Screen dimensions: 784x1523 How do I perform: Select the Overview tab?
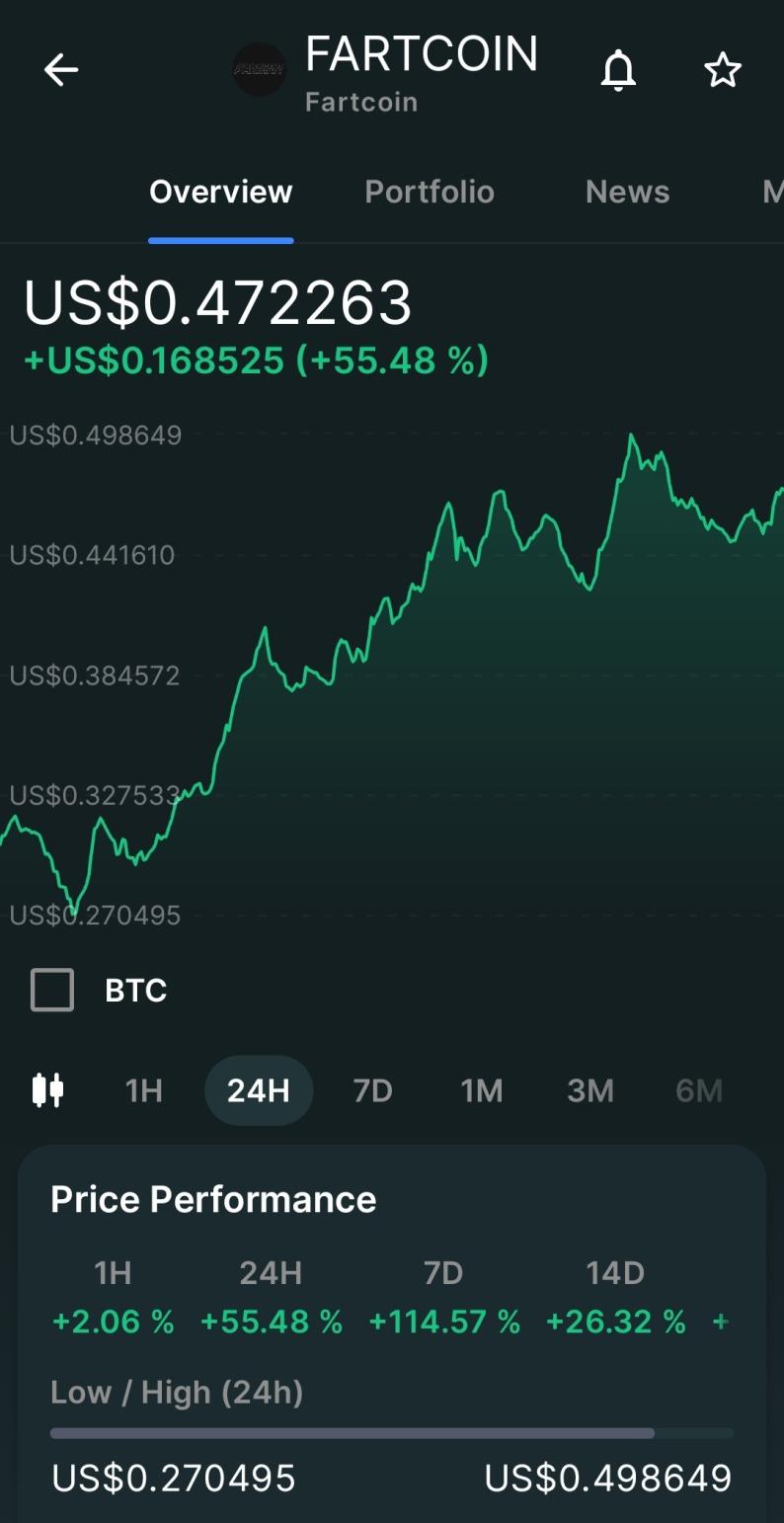tap(221, 192)
